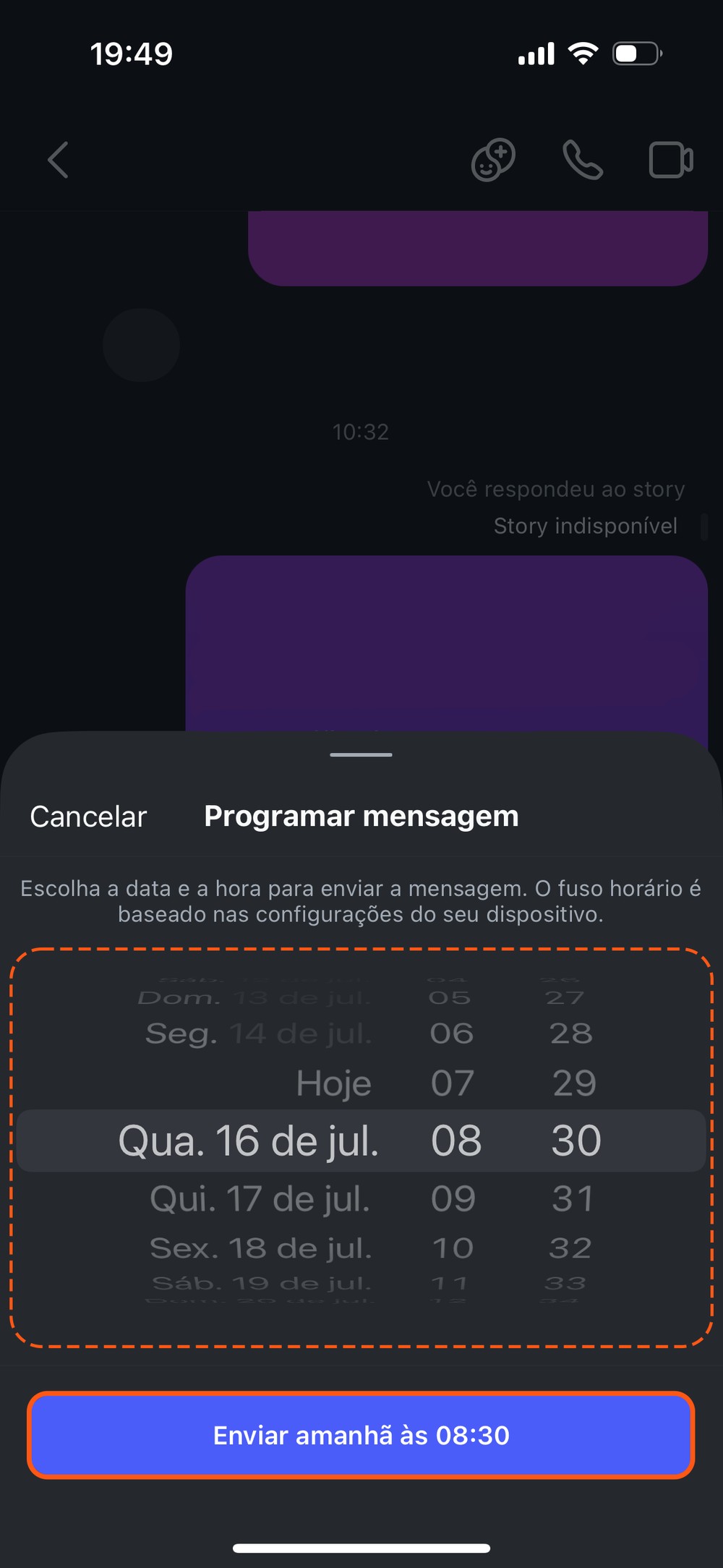Select Qui. 17 de jul. in date picker
This screenshot has width=723, height=1568.
260,1199
